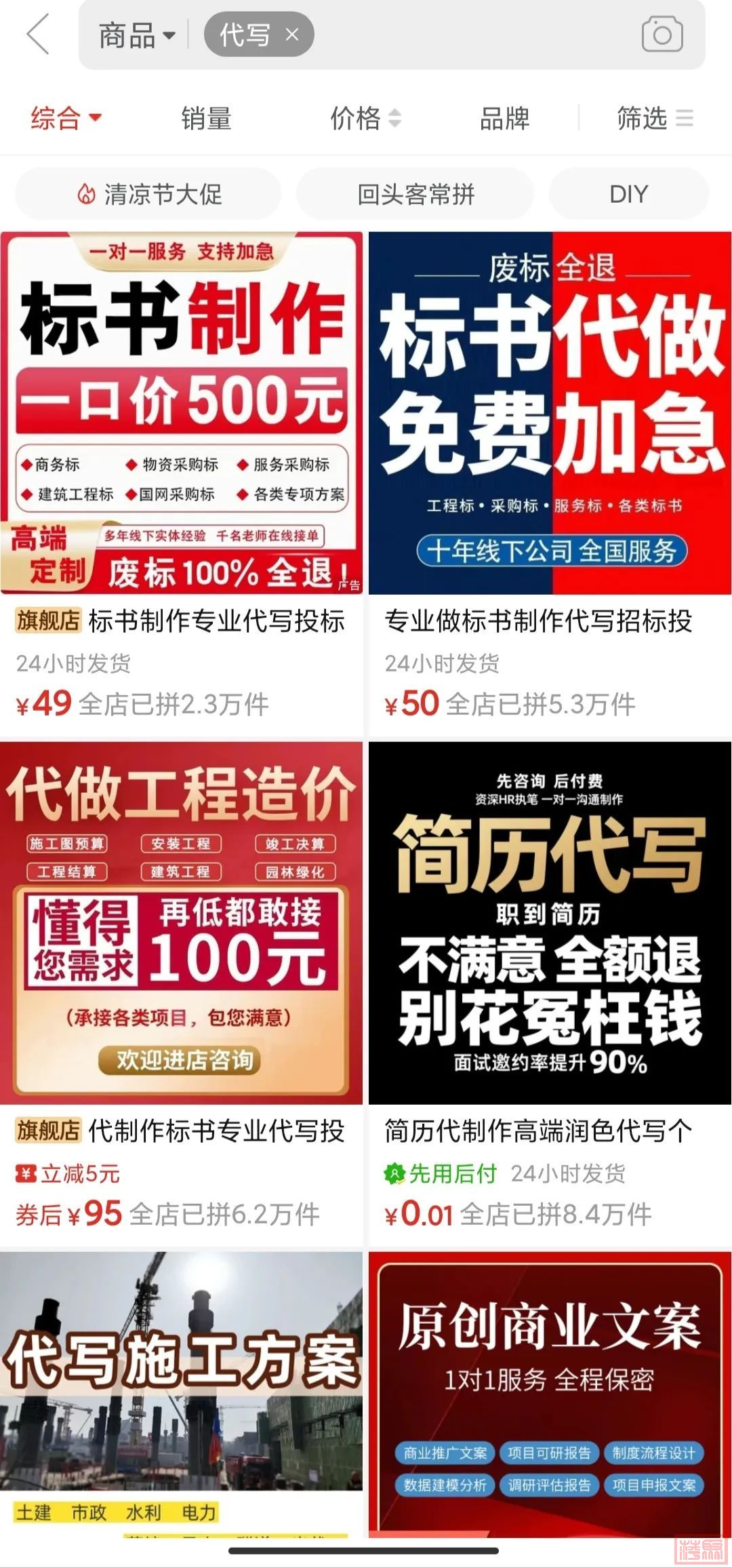
Task: Open the 专业做标书制作代写招标投 product at ¥50
Action: point(550,475)
